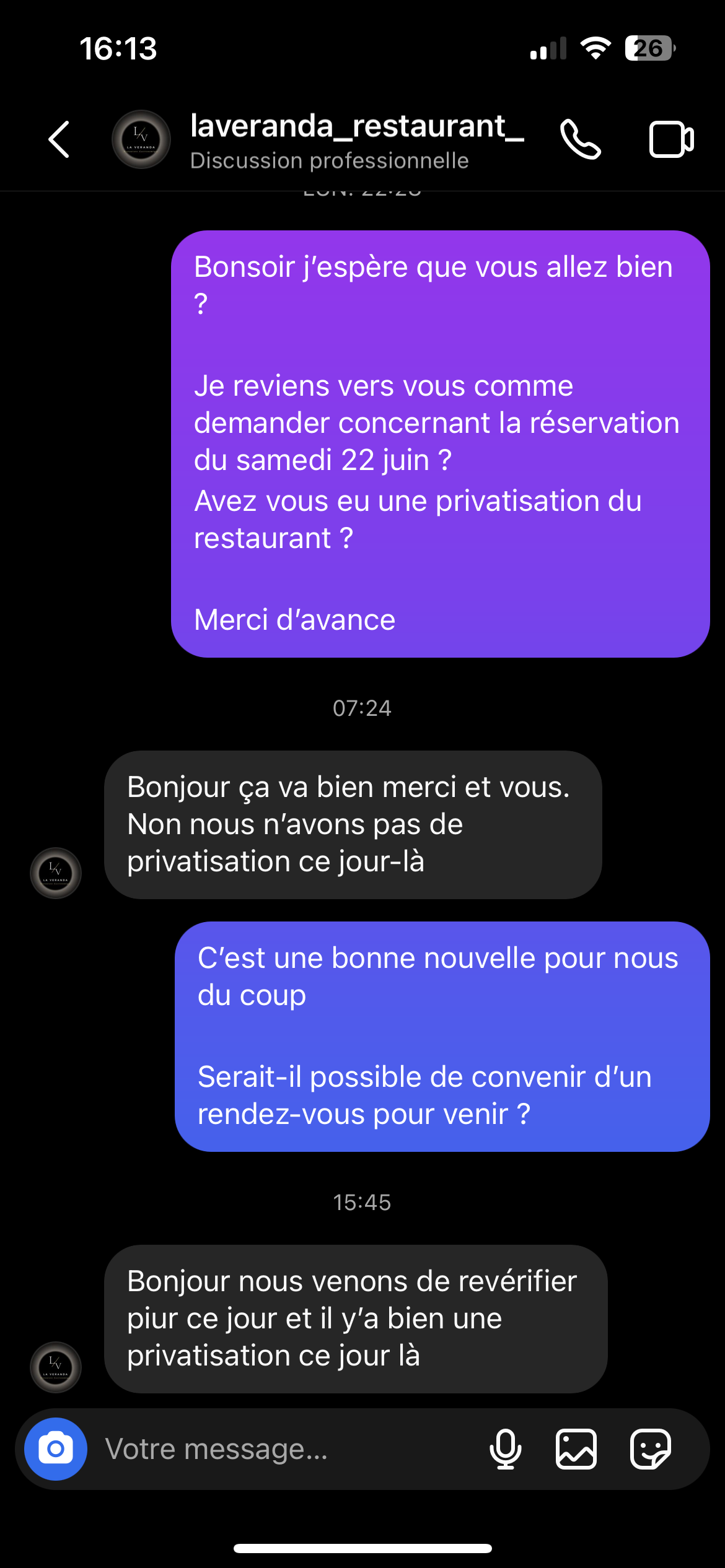Open laveranda_restaurant_ profile from the header
The image size is (725, 1568).
(x=356, y=126)
